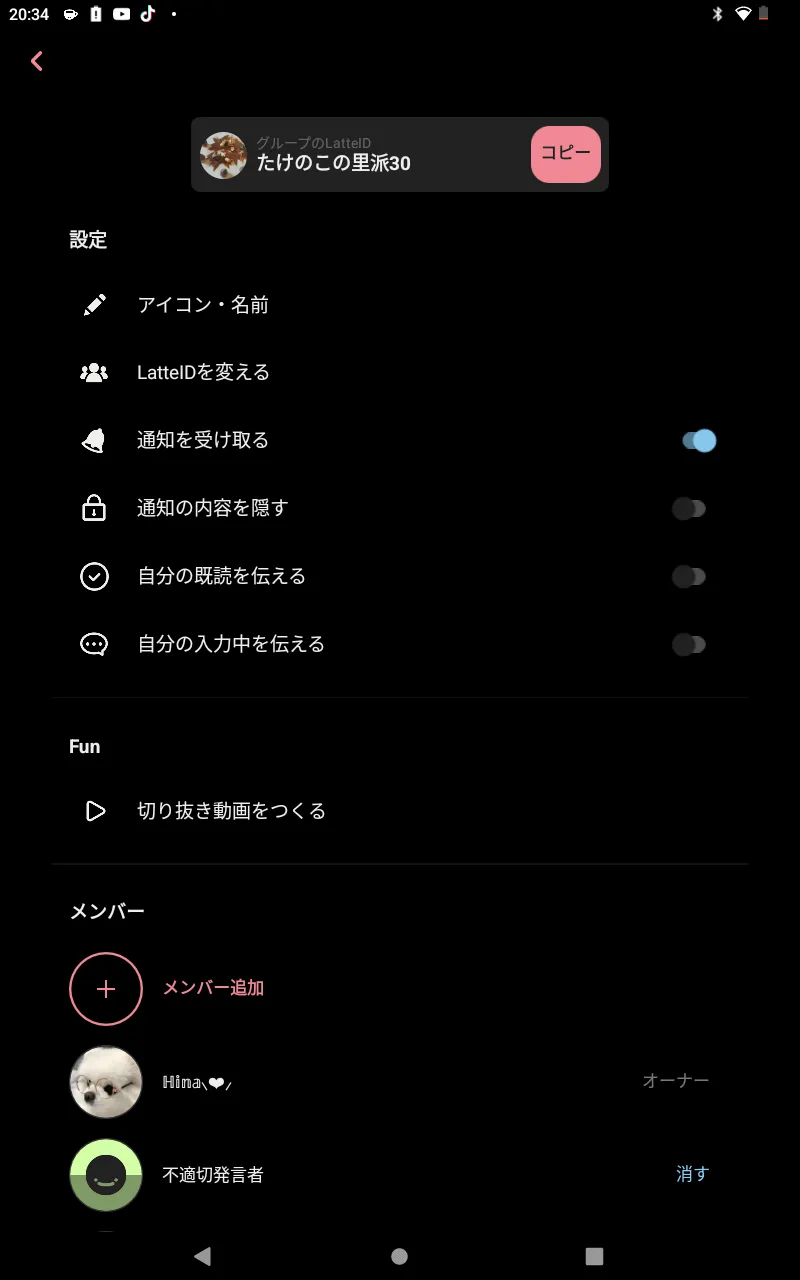Go back with the pink arrow
This screenshot has width=800, height=1280.
pos(37,61)
